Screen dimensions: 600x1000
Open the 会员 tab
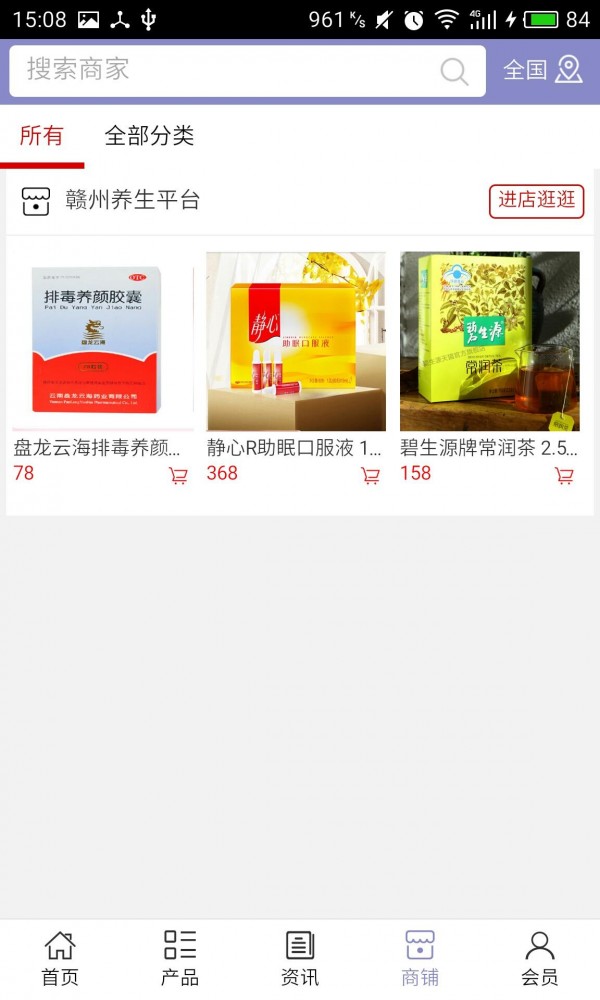[x=540, y=958]
